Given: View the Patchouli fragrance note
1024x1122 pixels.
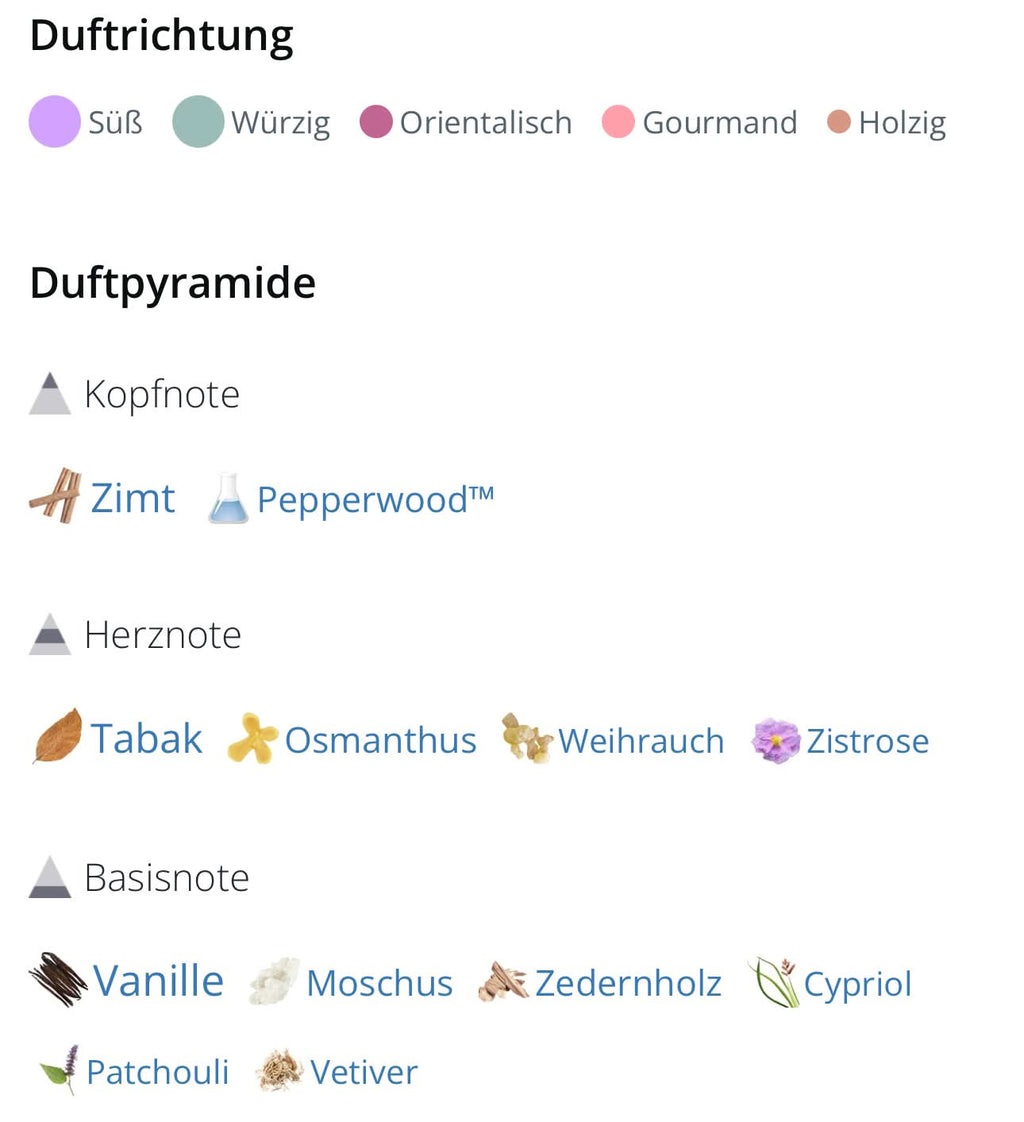Looking at the screenshot, I should point(157,1072).
